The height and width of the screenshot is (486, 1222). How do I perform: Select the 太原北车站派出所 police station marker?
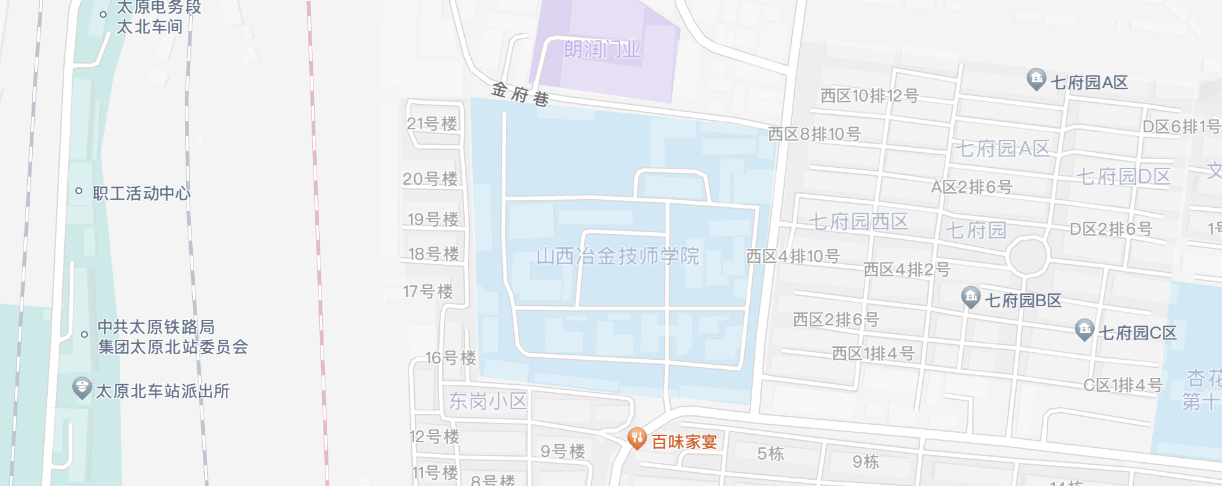coord(82,388)
